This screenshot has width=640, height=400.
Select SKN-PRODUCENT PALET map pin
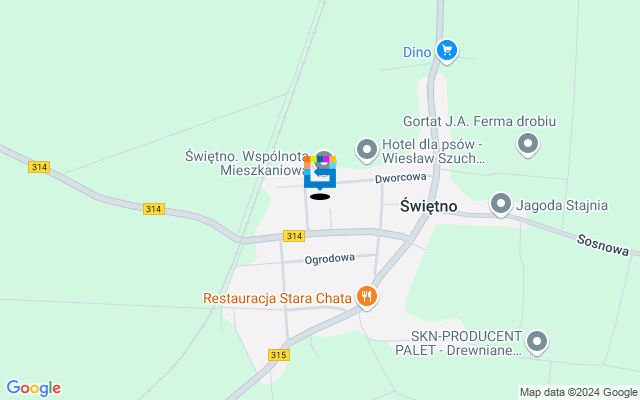pyautogui.click(x=537, y=342)
